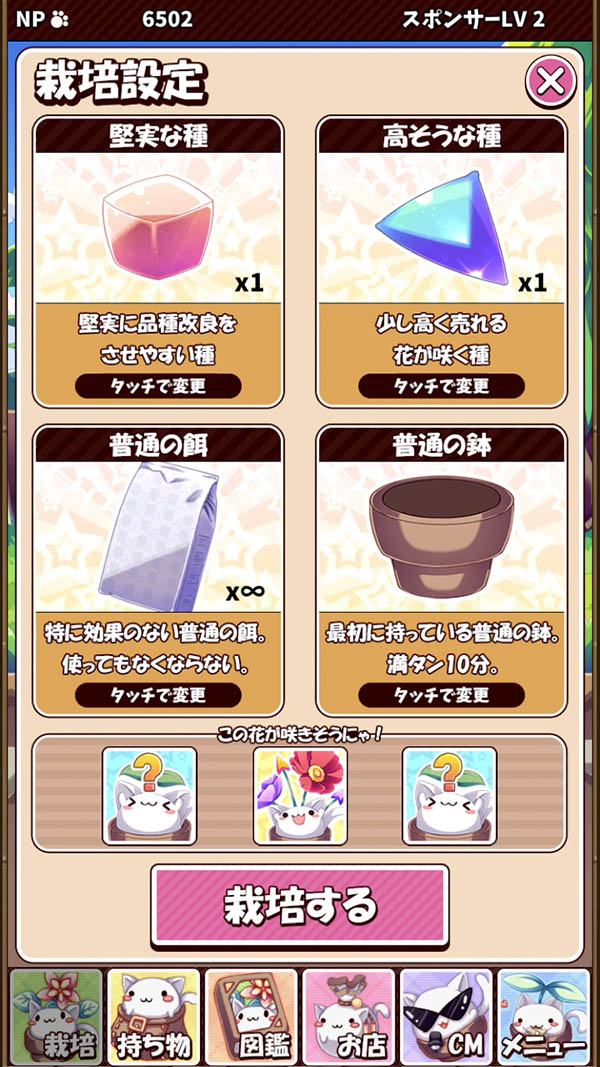Go to the お店 shop tab
600x1067 pixels.
(x=349, y=1016)
